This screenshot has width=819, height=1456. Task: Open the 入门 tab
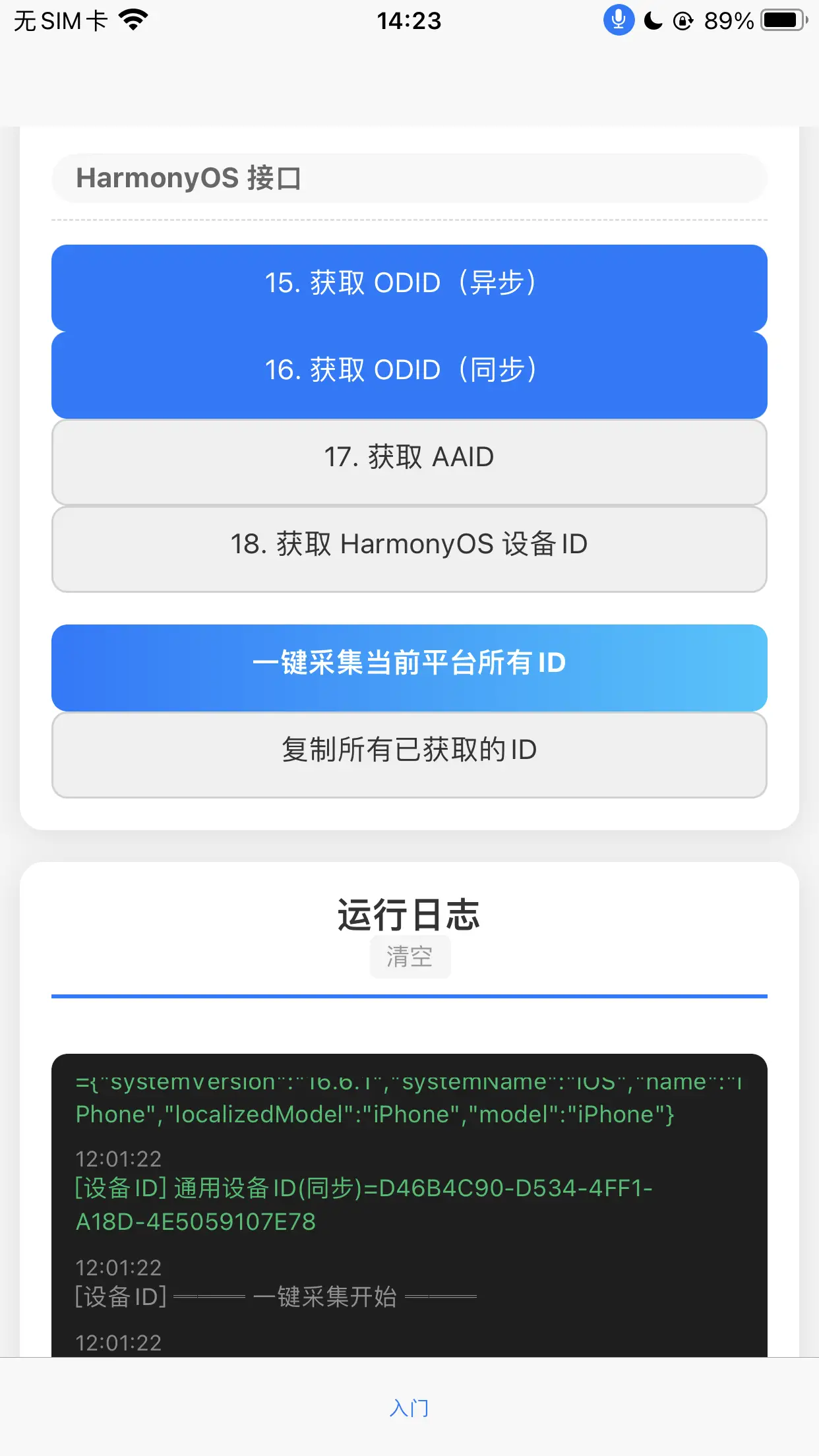click(x=409, y=1408)
